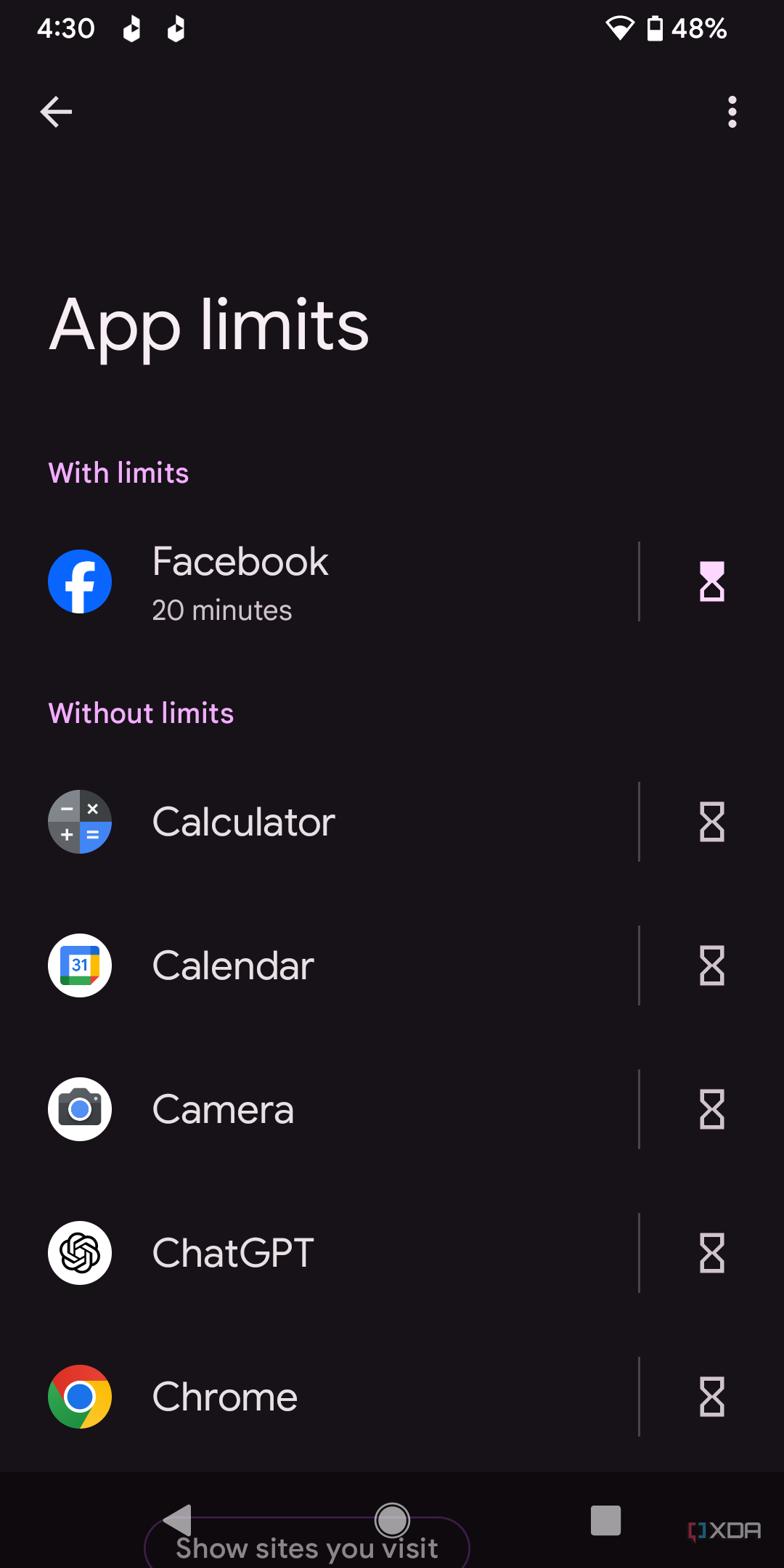Screen dimensions: 784x1568
Task: Open recent apps from navigation bar
Action: point(605,1520)
